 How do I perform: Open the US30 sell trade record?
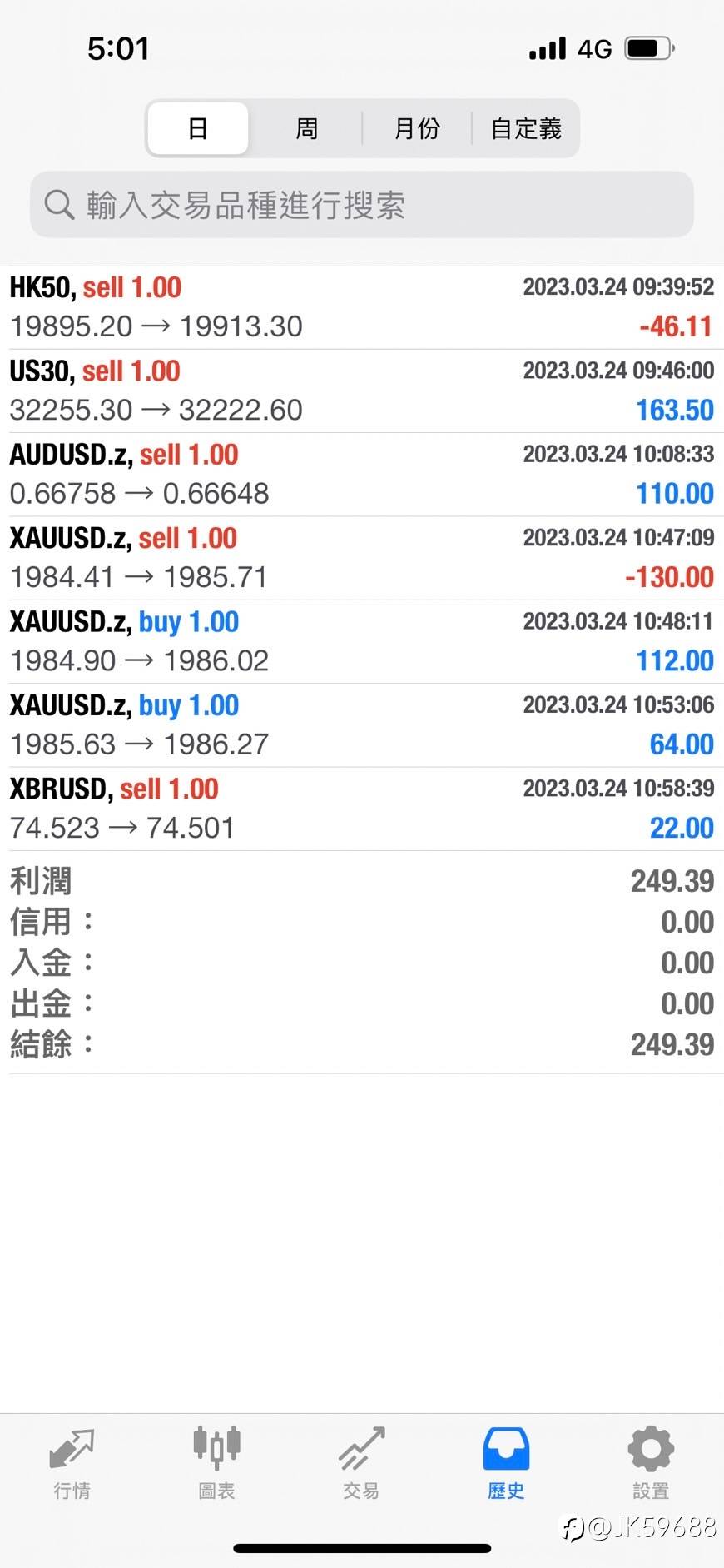pos(362,391)
